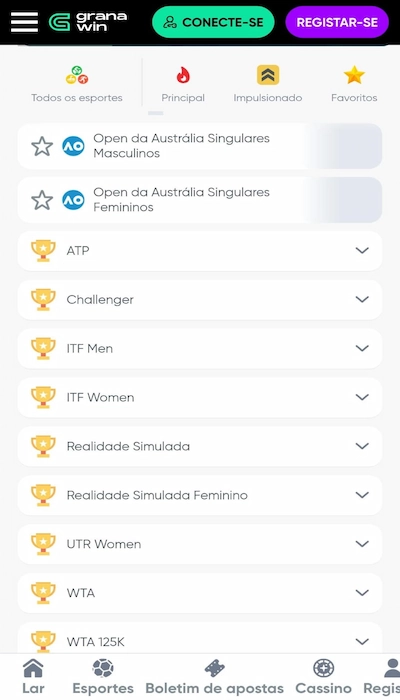The height and width of the screenshot is (700, 400).
Task: Go to the Lar home tab
Action: tap(33, 676)
